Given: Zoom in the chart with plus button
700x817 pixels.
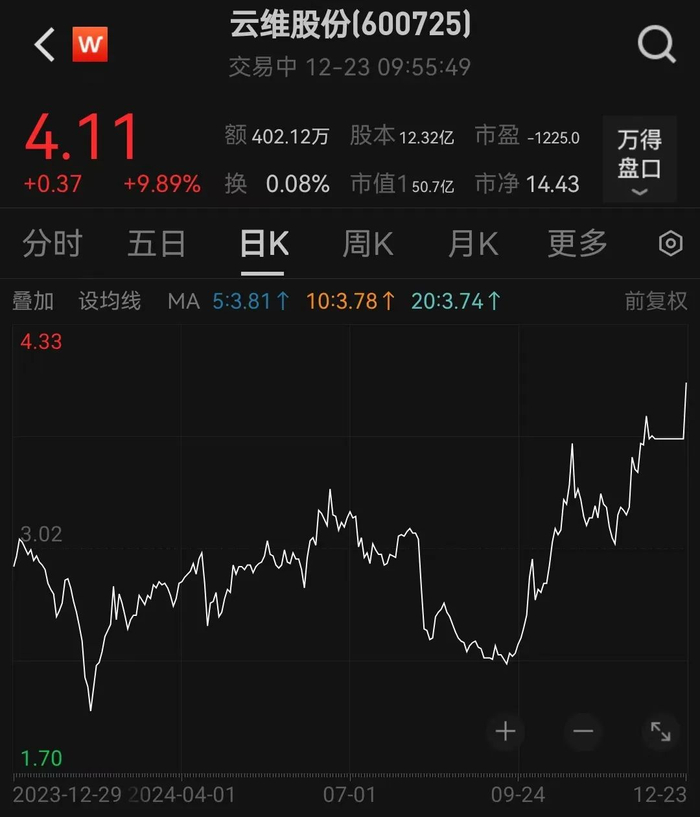Looking at the screenshot, I should point(505,731).
